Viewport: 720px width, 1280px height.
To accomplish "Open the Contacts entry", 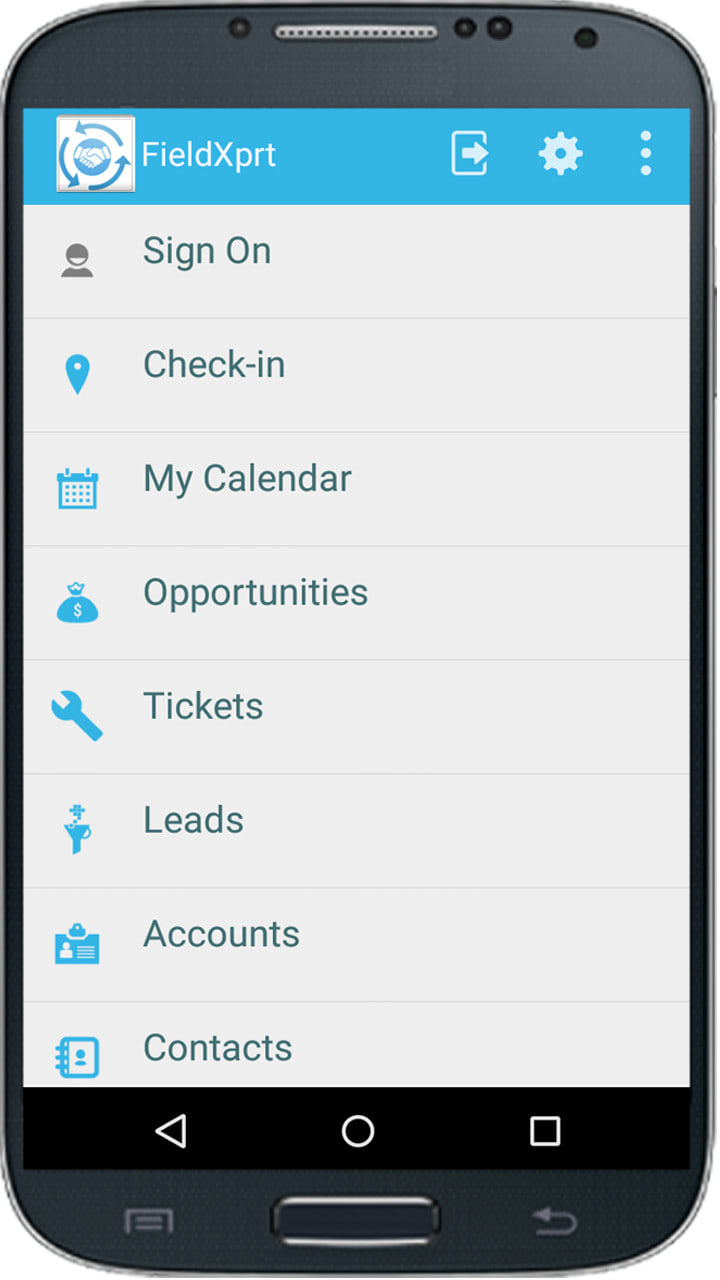I will pos(356,1048).
